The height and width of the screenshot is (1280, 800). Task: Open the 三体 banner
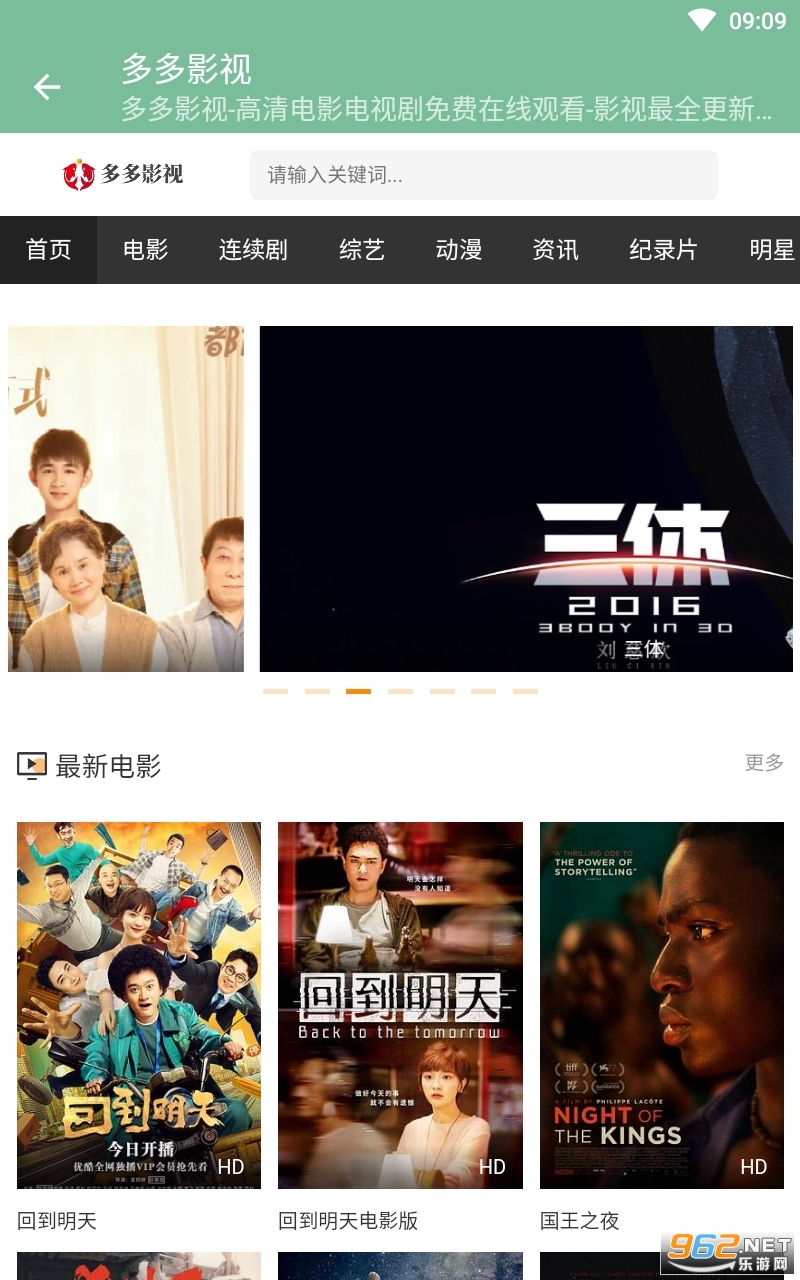(526, 498)
